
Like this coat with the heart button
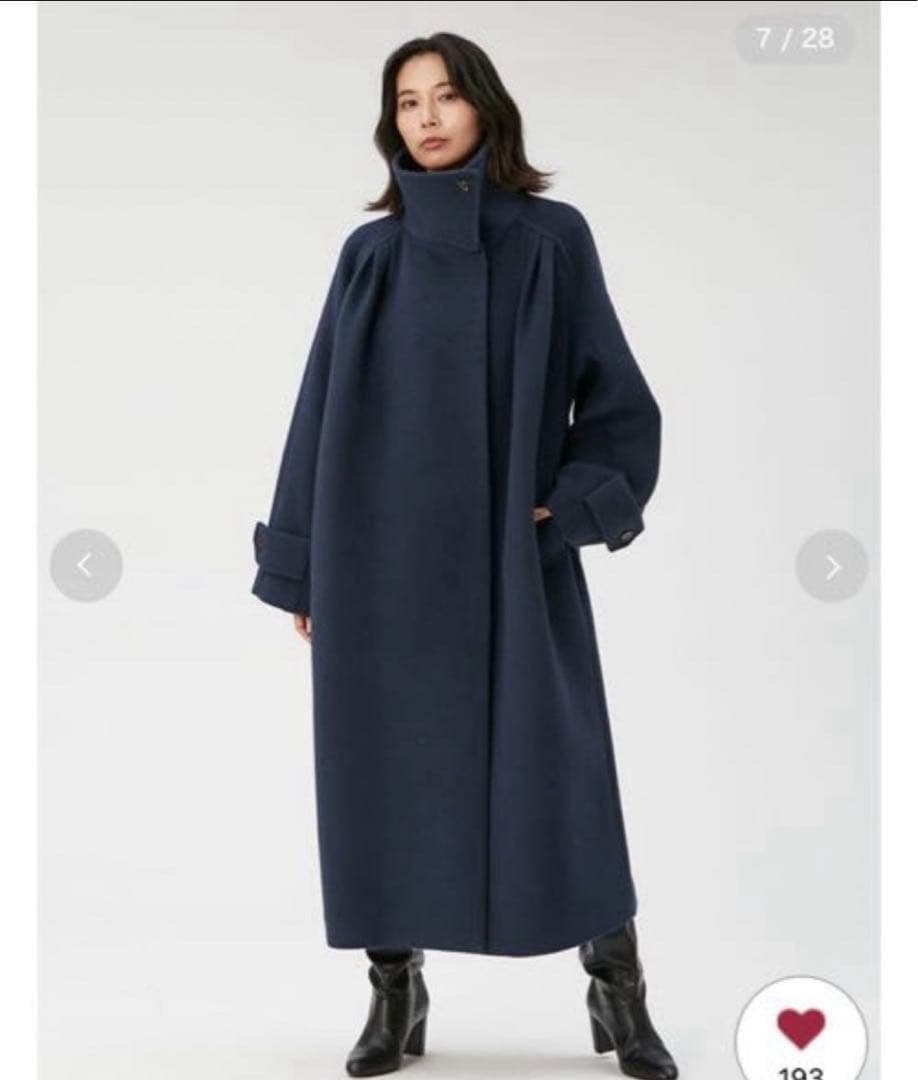click(801, 1030)
